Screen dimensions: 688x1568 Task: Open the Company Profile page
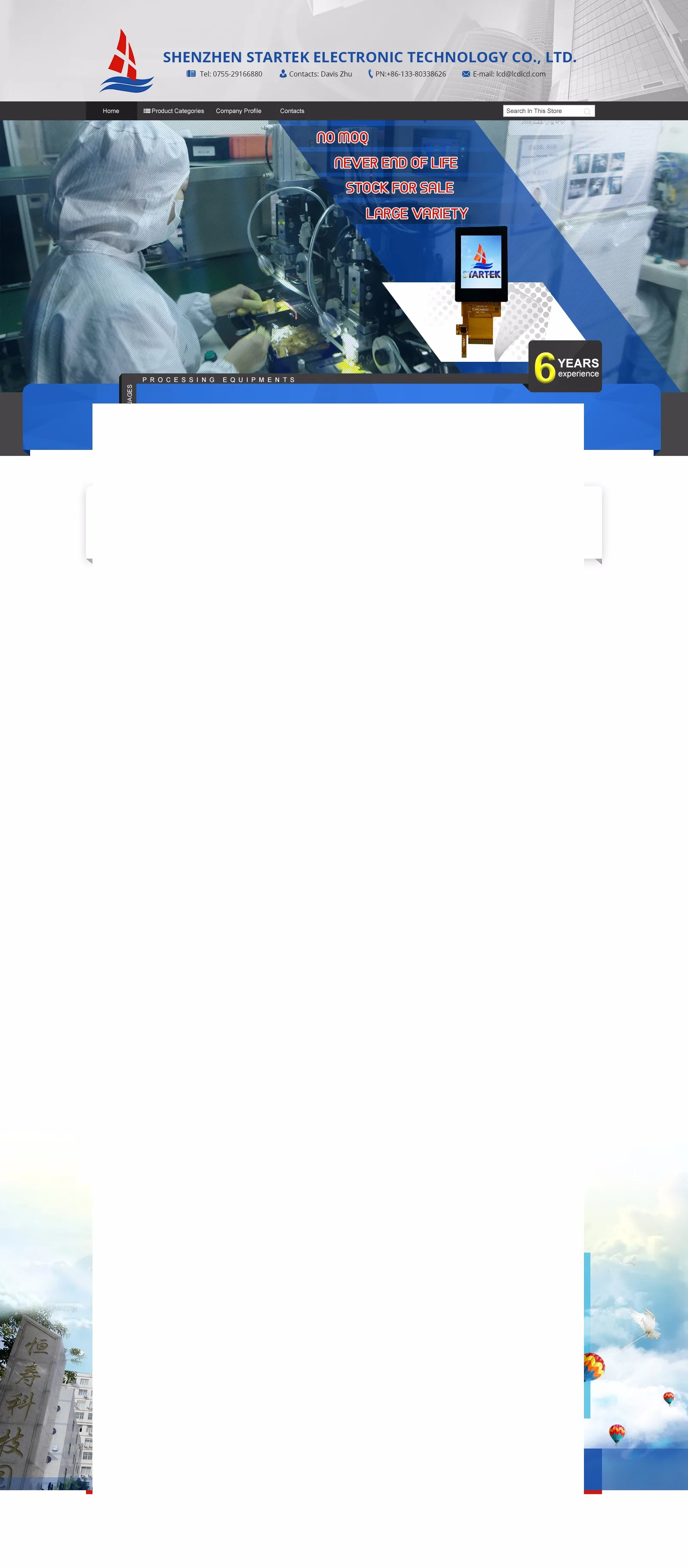pyautogui.click(x=238, y=111)
